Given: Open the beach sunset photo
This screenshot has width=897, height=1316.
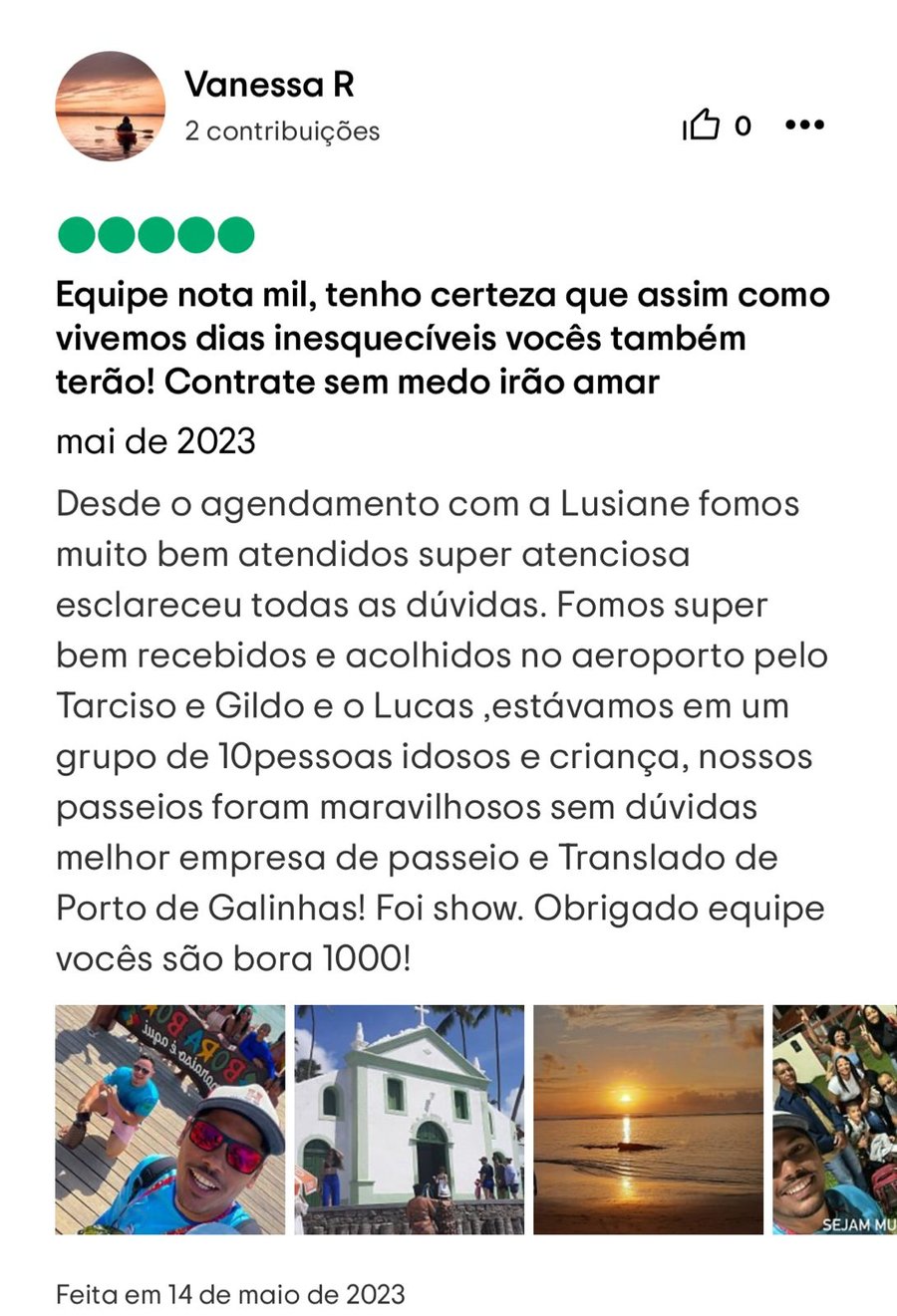Looking at the screenshot, I should pos(648,1120).
